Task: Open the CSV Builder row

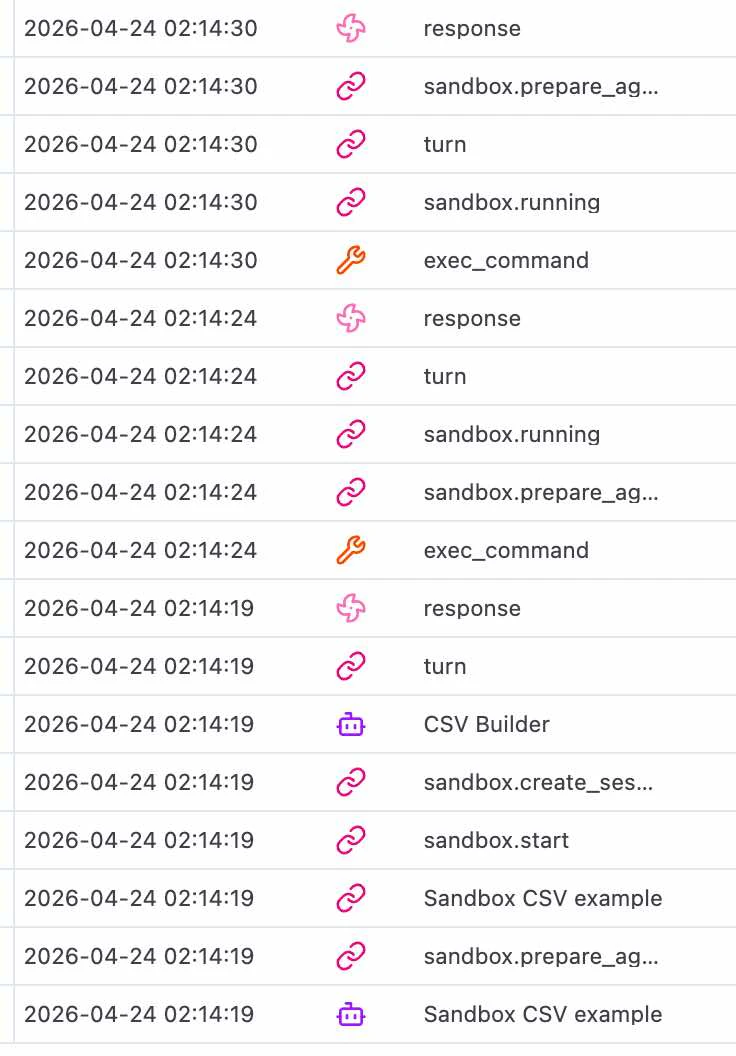Action: (486, 724)
